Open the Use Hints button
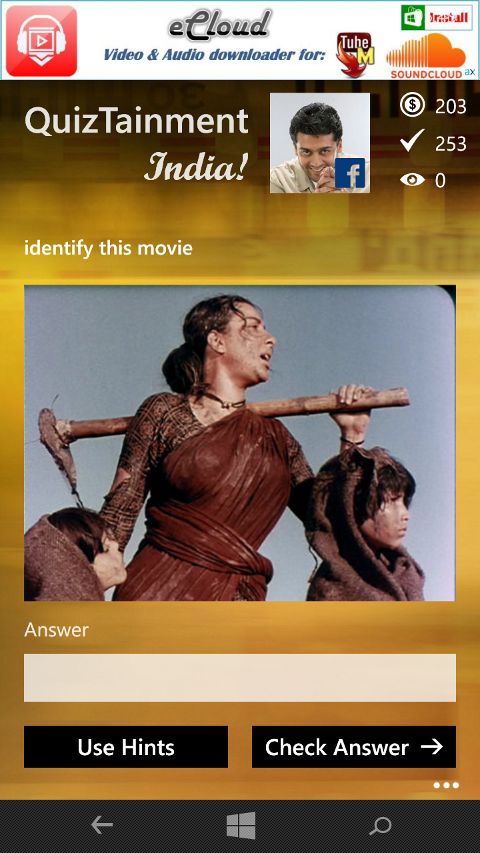Image resolution: width=480 pixels, height=853 pixels. click(126, 747)
